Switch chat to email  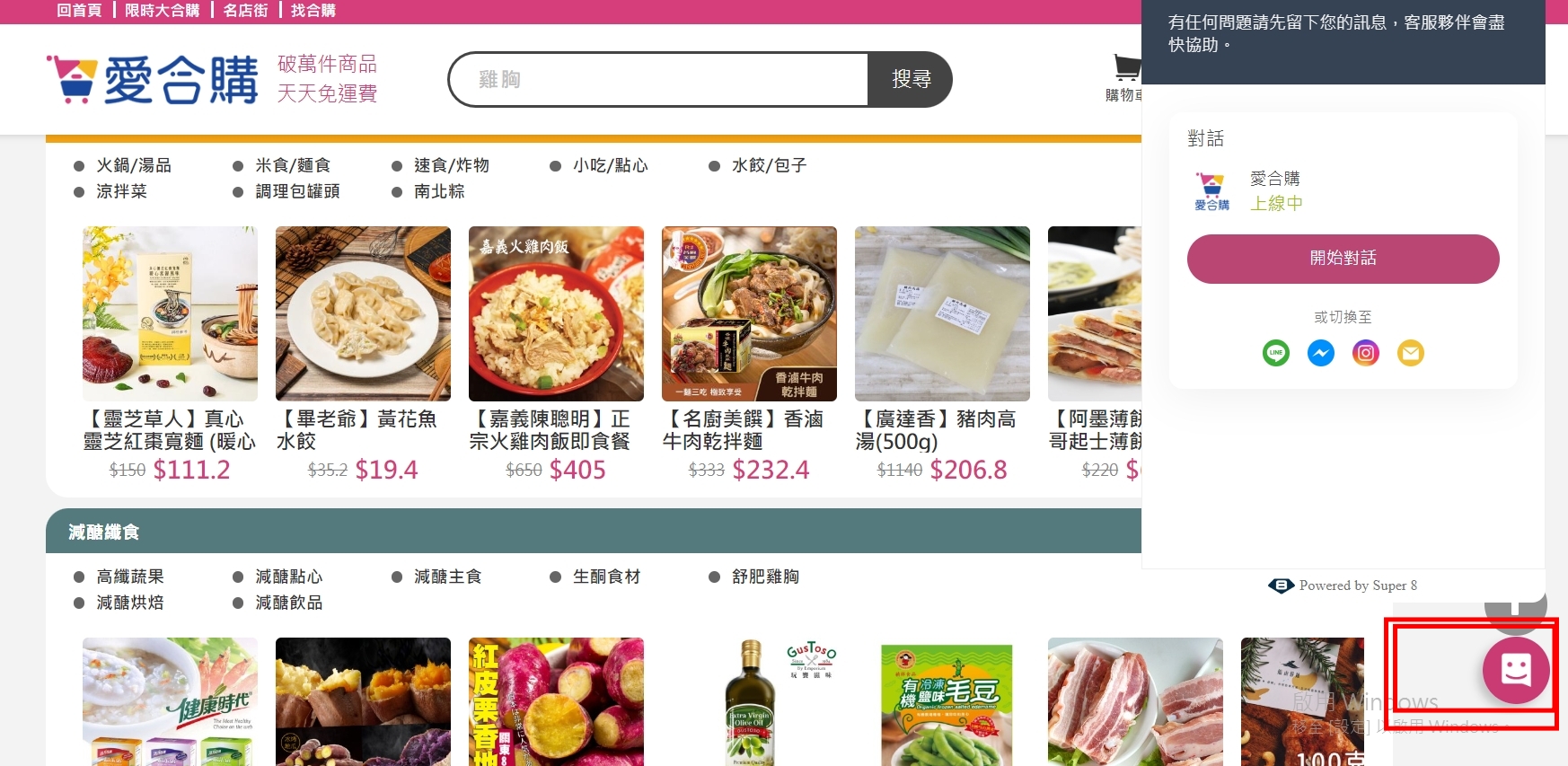[x=1410, y=353]
